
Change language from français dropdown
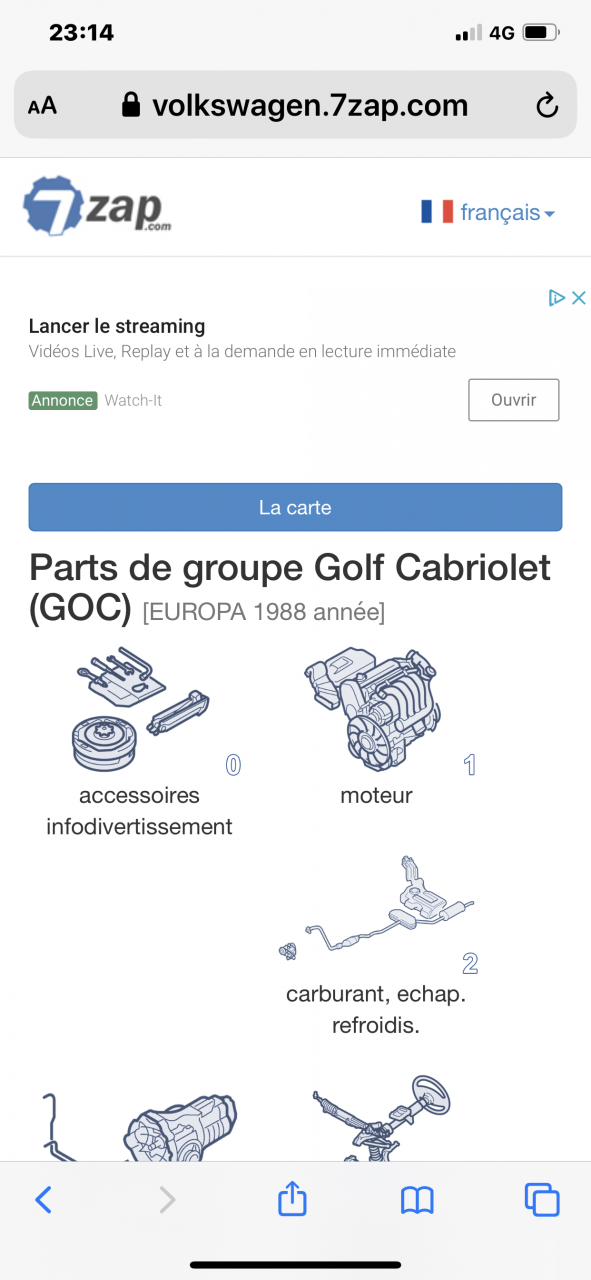pyautogui.click(x=488, y=212)
